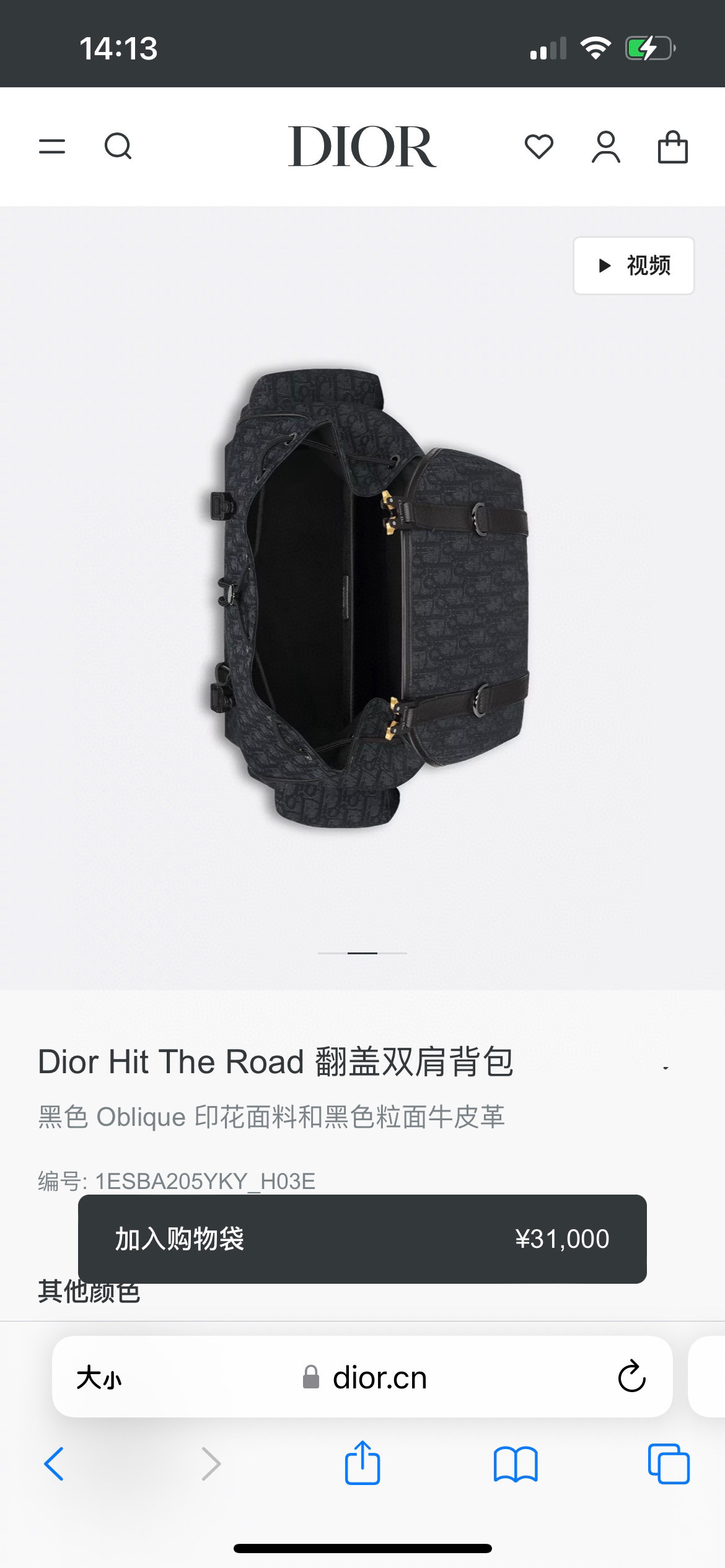Open the page size settings (大小)

[x=99, y=1379]
